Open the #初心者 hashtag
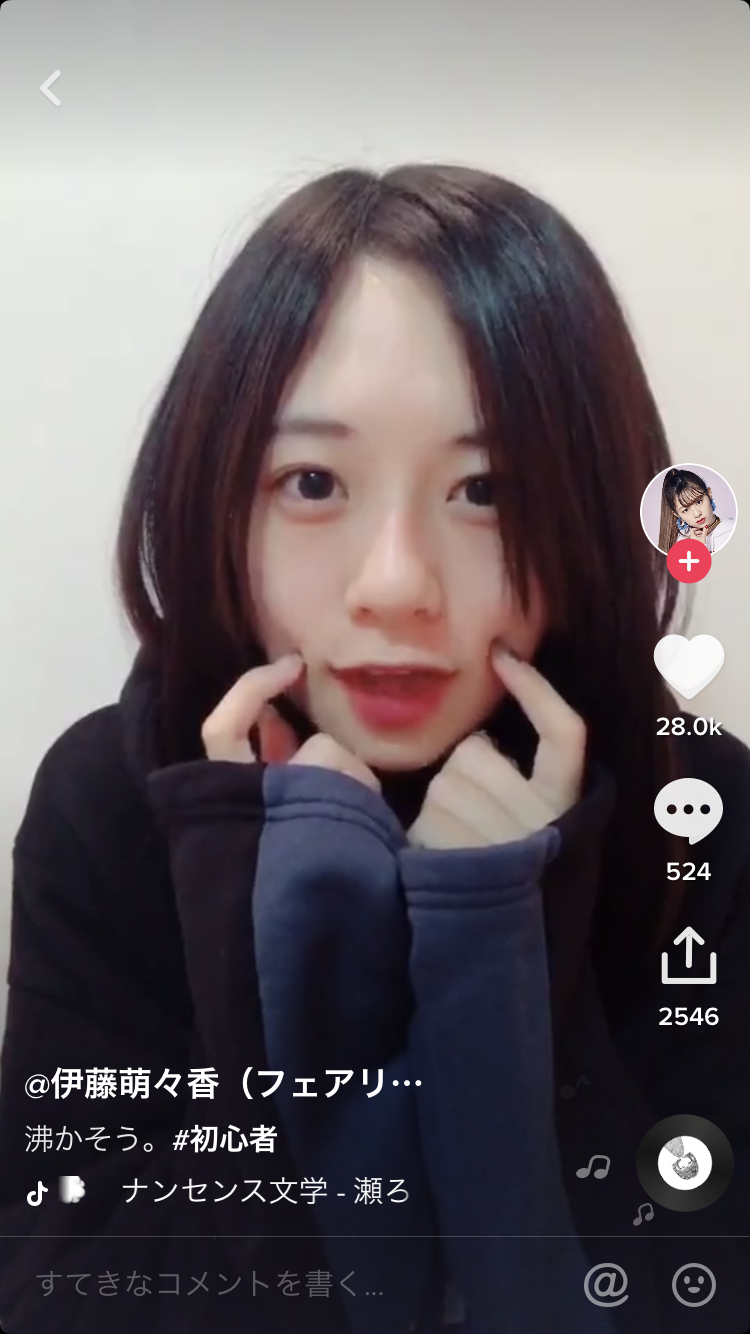The image size is (750, 1334). tap(225, 1139)
